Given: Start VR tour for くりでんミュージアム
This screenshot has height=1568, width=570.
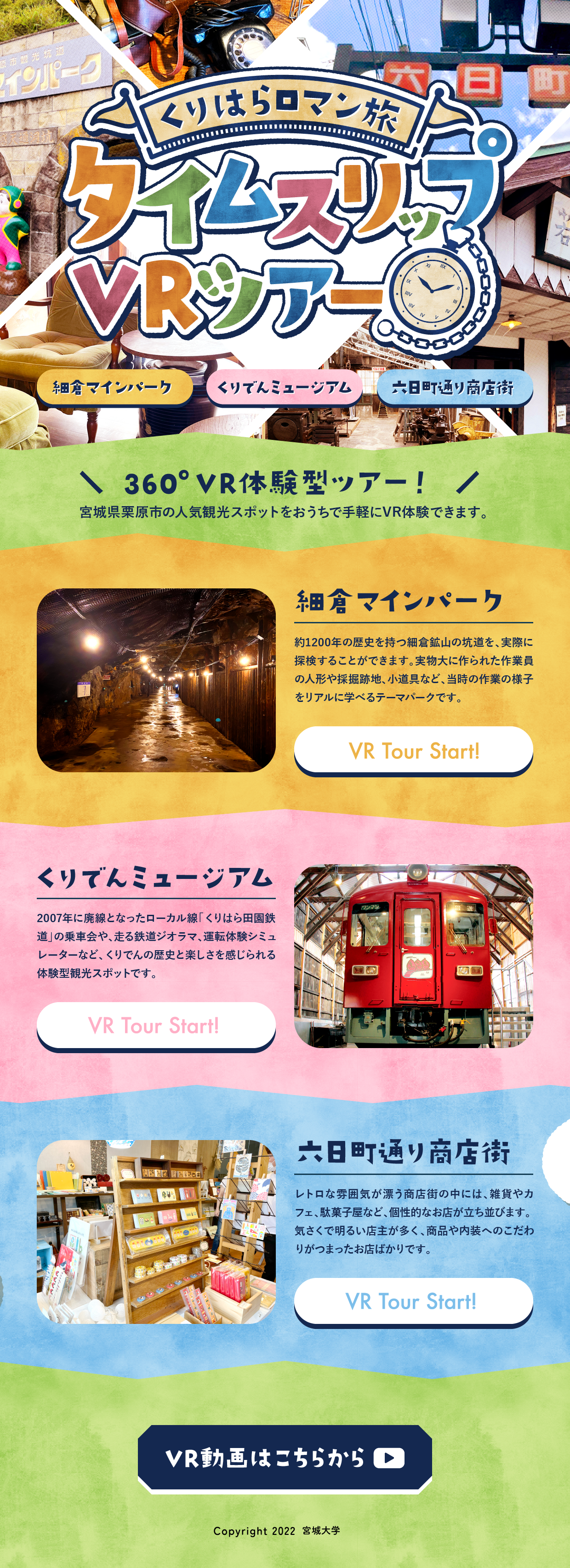Looking at the screenshot, I should click(x=156, y=1025).
